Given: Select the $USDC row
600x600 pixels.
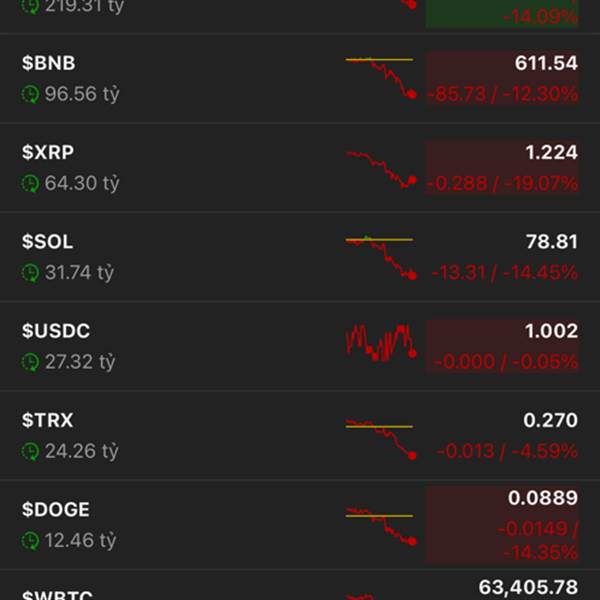Looking at the screenshot, I should pyautogui.click(x=300, y=346).
